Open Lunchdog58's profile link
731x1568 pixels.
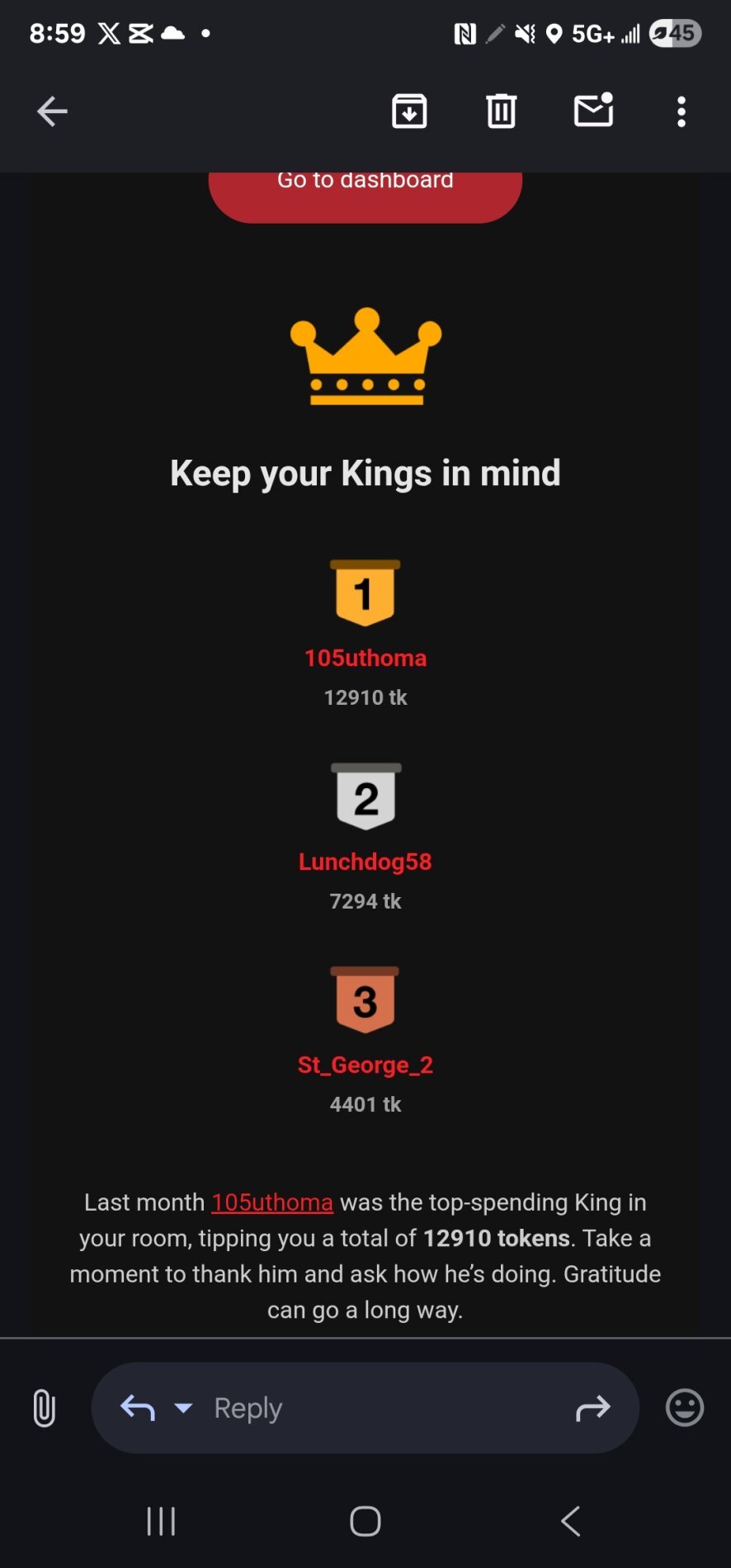(365, 862)
